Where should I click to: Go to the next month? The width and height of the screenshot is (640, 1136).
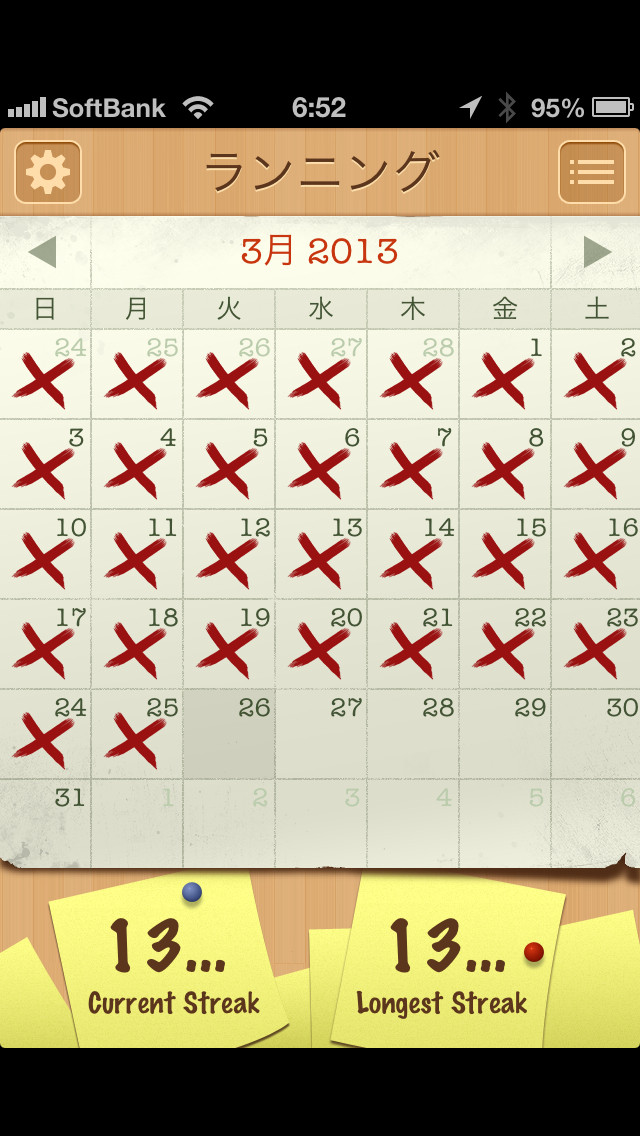[x=597, y=252]
